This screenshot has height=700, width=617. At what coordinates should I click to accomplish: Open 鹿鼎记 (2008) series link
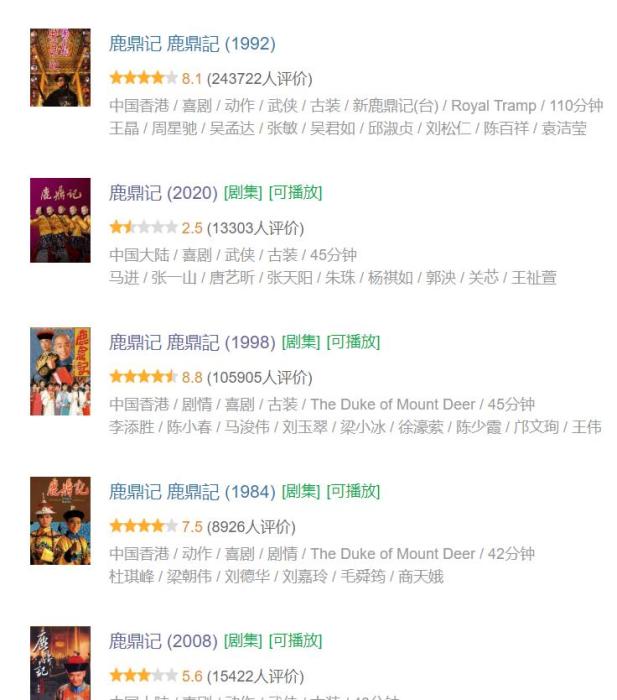pos(162,641)
